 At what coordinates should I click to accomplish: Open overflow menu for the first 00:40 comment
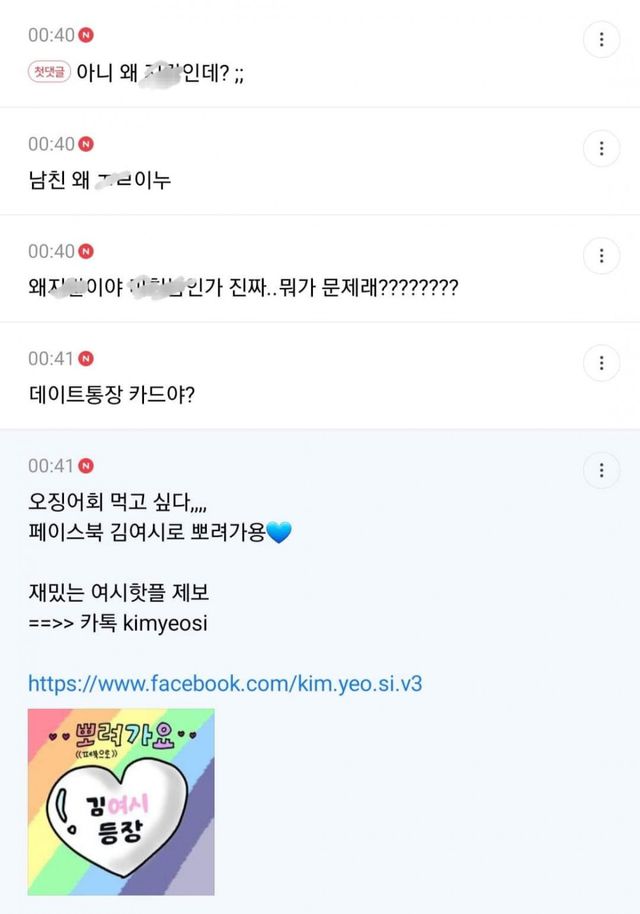[x=601, y=40]
